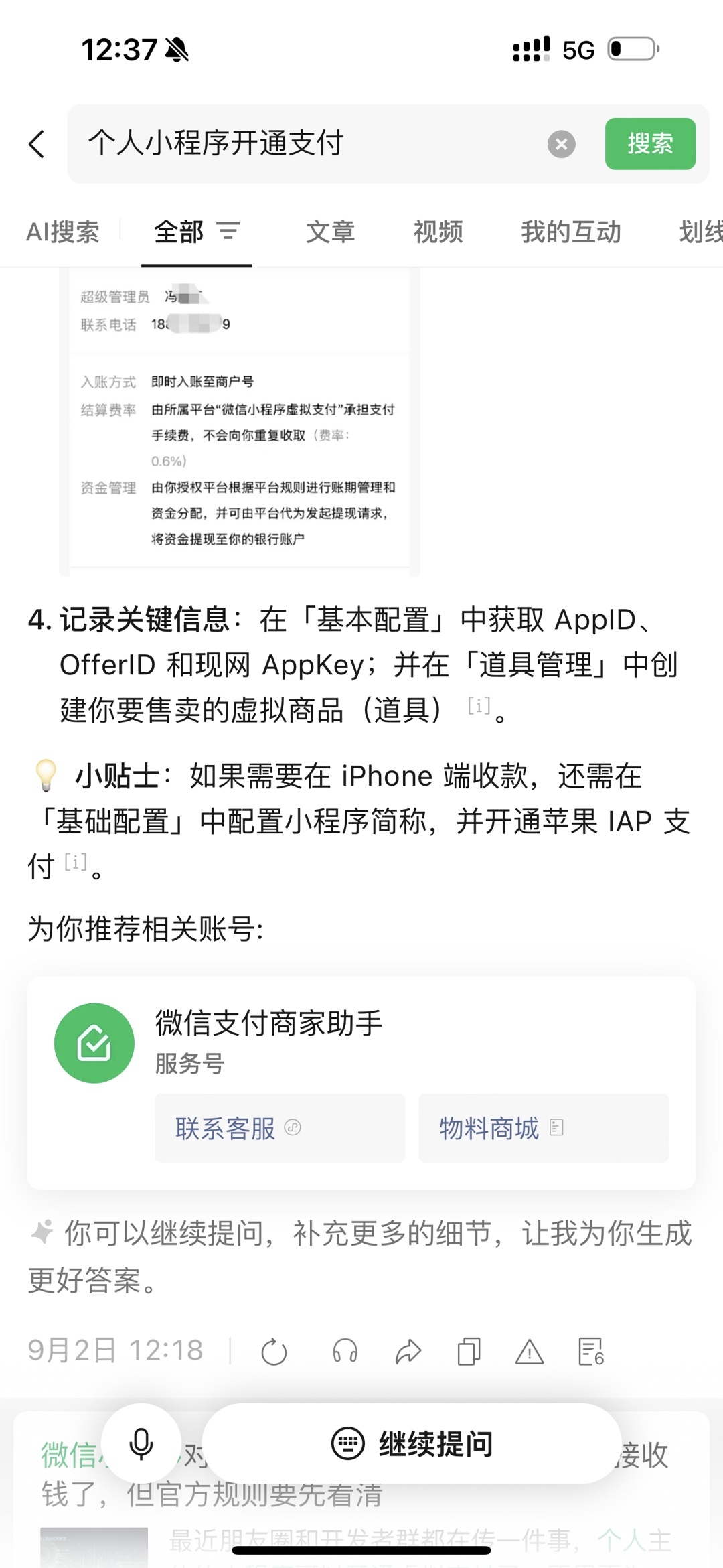Share the AI answer
The image size is (723, 1568).
[408, 1352]
